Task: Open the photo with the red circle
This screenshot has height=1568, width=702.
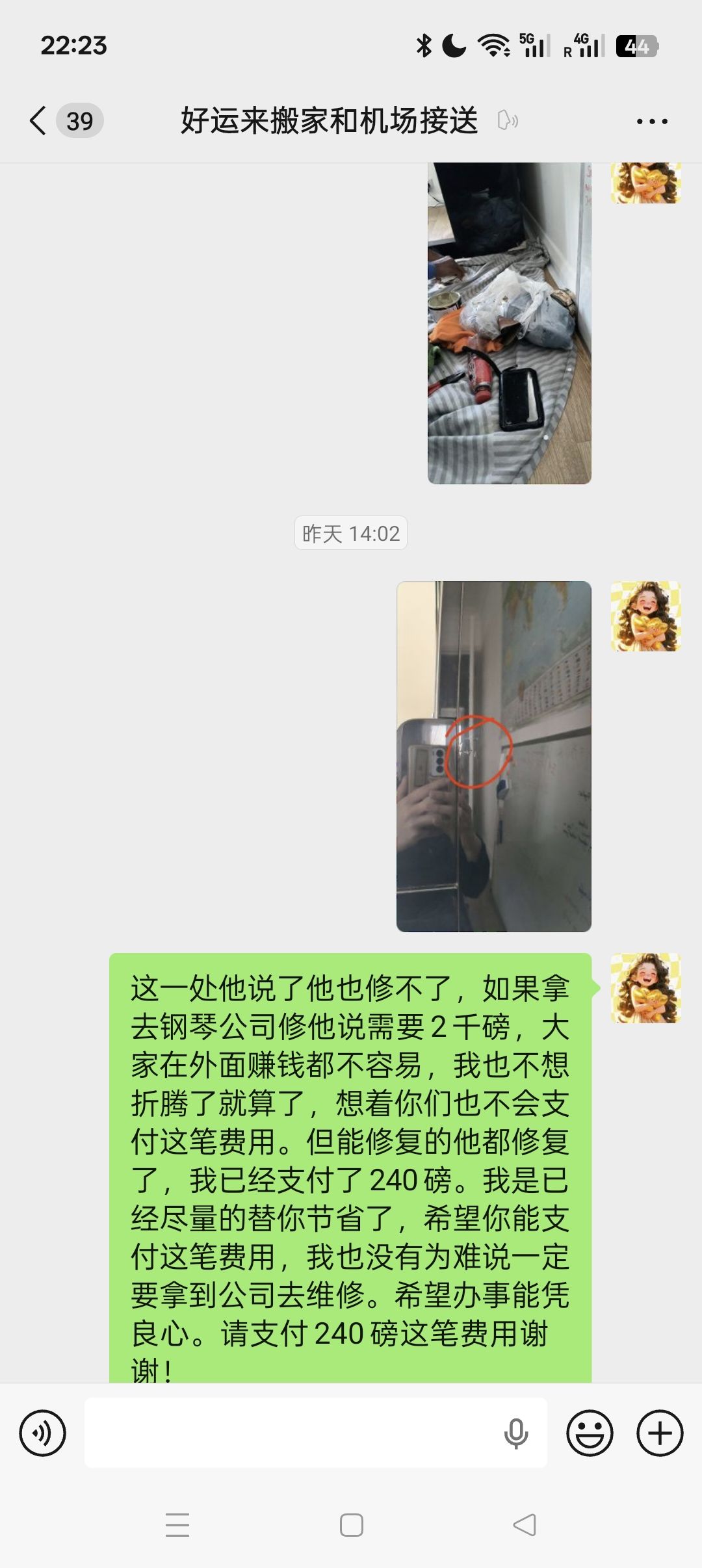Action: 494,756
